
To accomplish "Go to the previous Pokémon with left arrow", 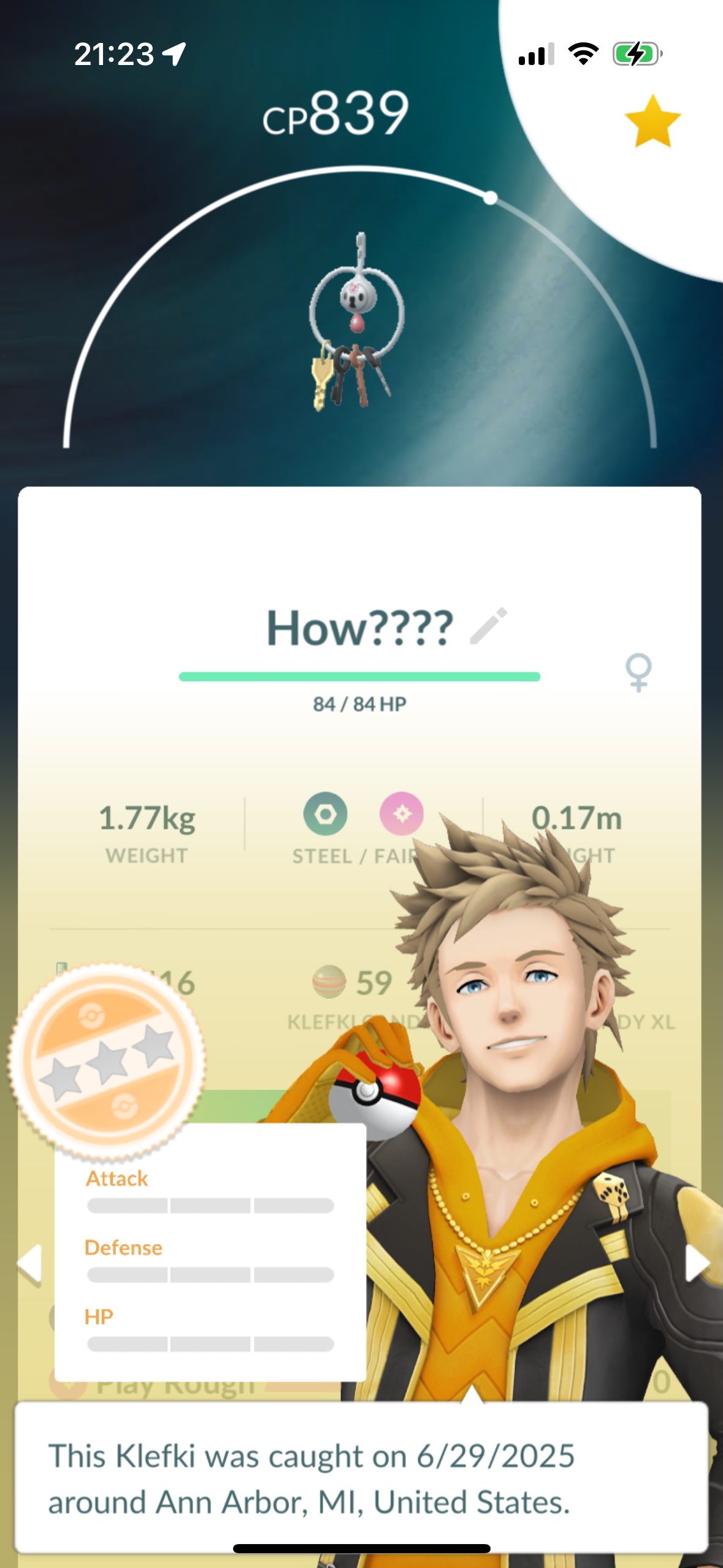I will (x=29, y=1263).
